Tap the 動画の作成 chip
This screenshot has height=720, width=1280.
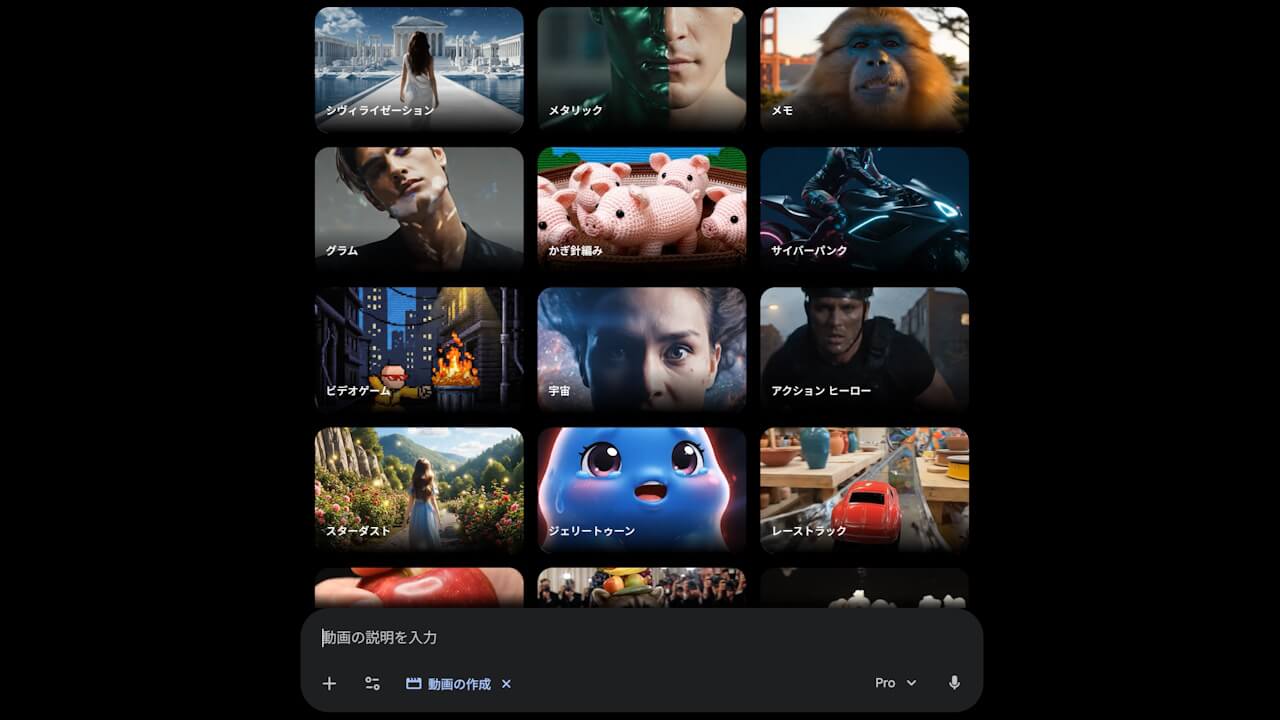point(450,684)
